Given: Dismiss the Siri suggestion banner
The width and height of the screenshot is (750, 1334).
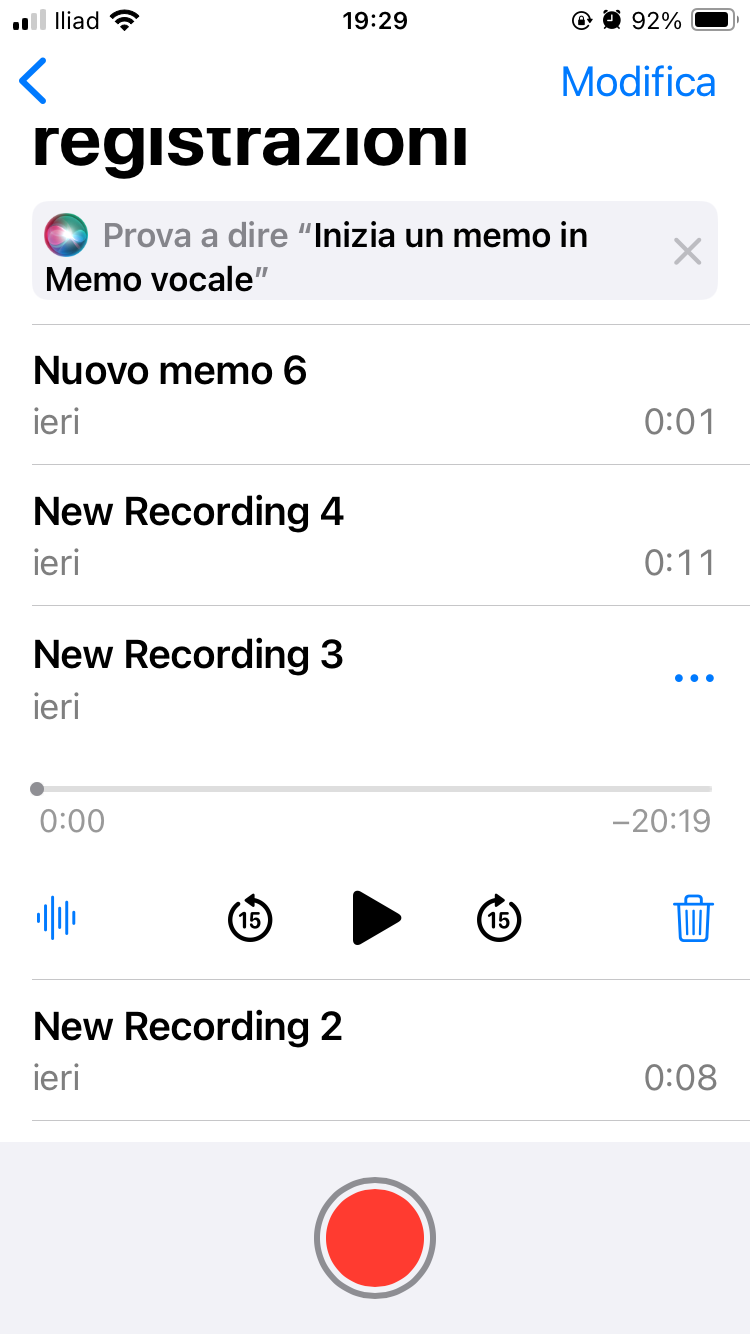Looking at the screenshot, I should tap(687, 251).
